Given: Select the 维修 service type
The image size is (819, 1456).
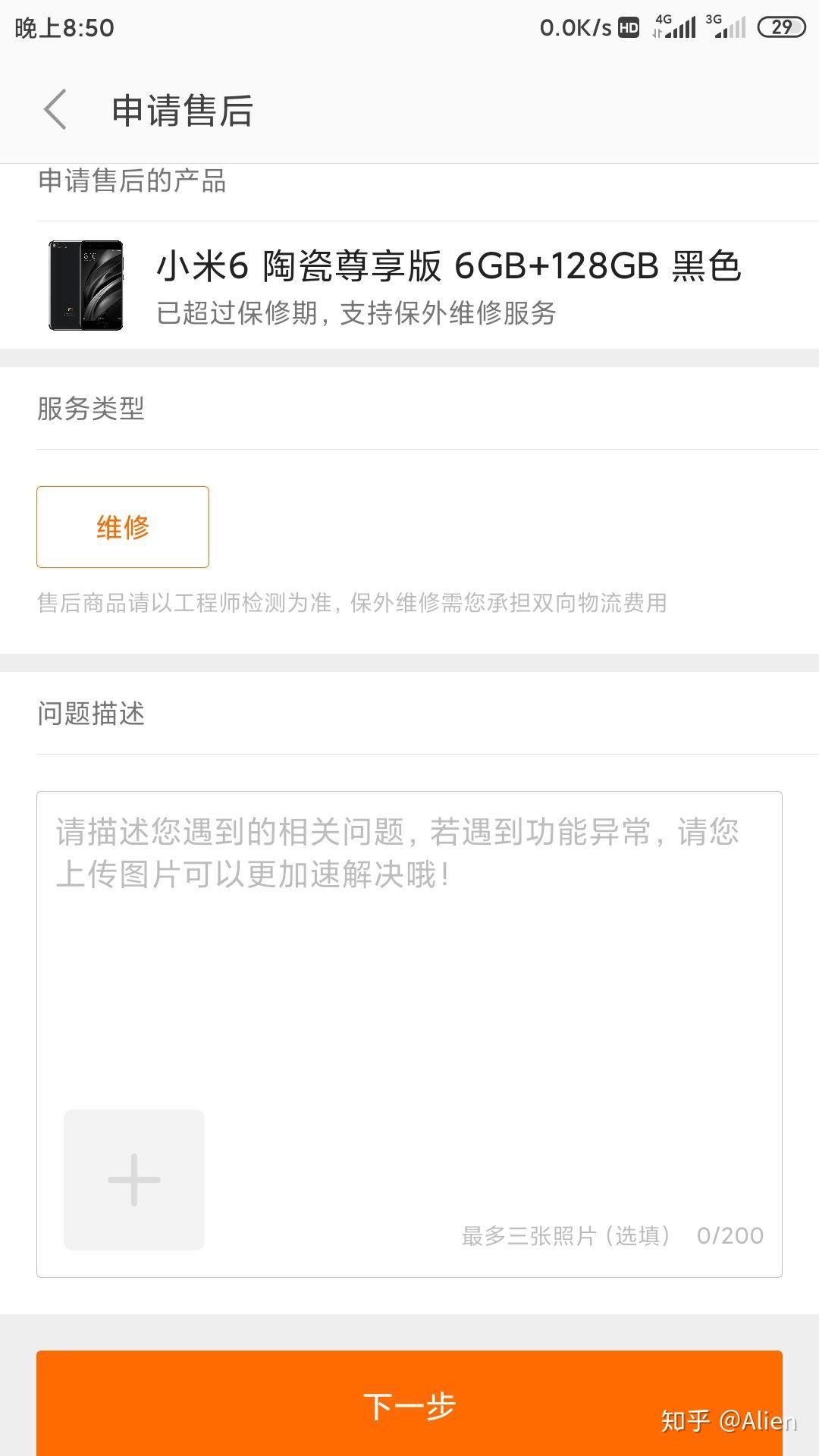Looking at the screenshot, I should (x=123, y=527).
